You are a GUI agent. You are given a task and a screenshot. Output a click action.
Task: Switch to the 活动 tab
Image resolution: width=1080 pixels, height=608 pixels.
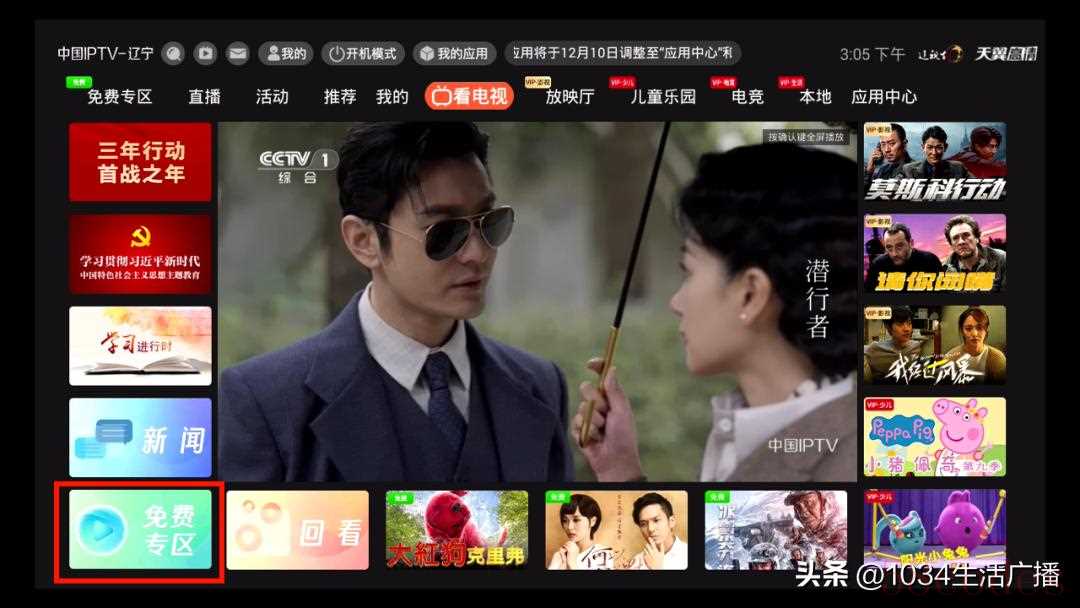272,97
